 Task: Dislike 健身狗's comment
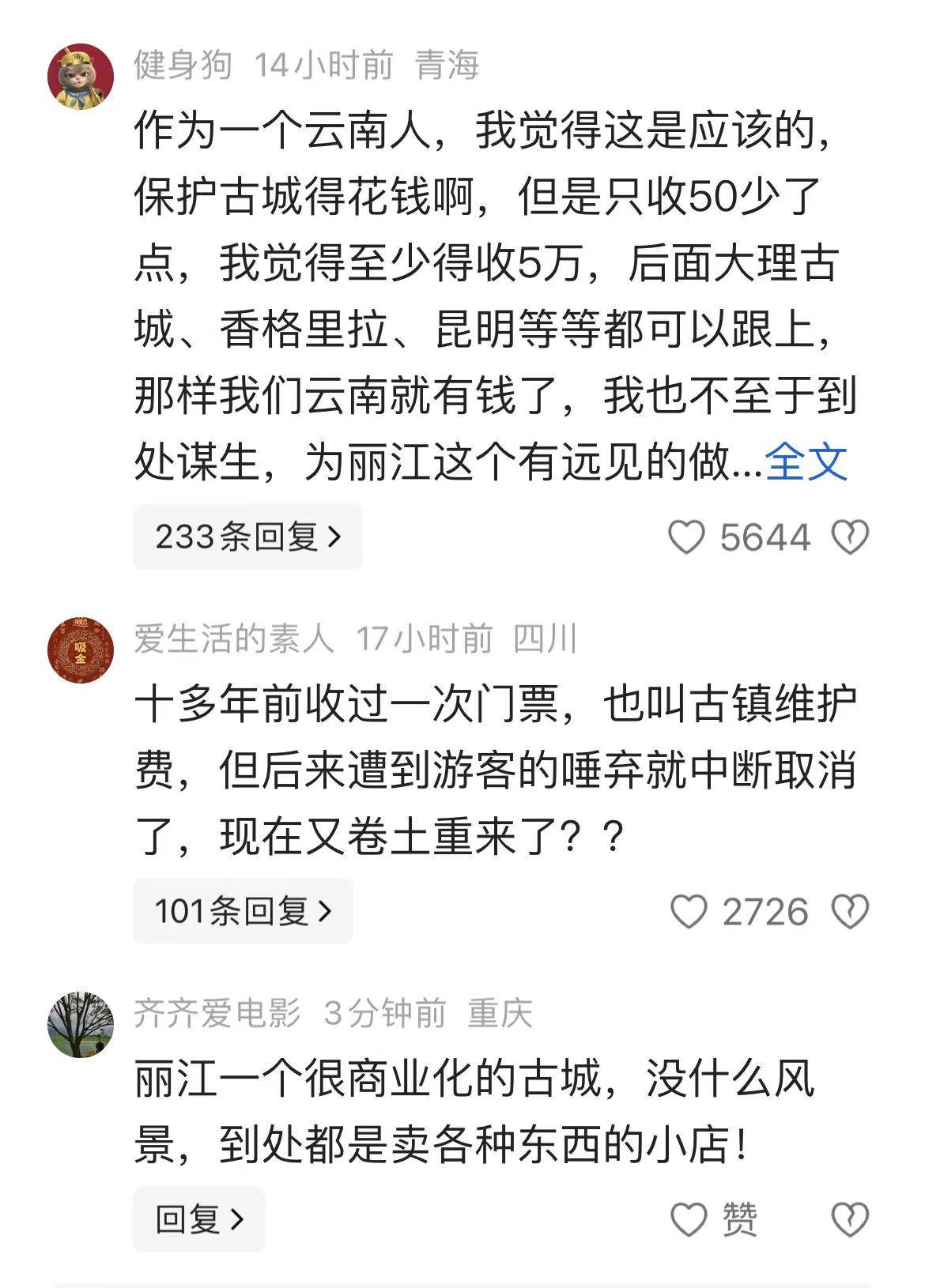point(850,537)
